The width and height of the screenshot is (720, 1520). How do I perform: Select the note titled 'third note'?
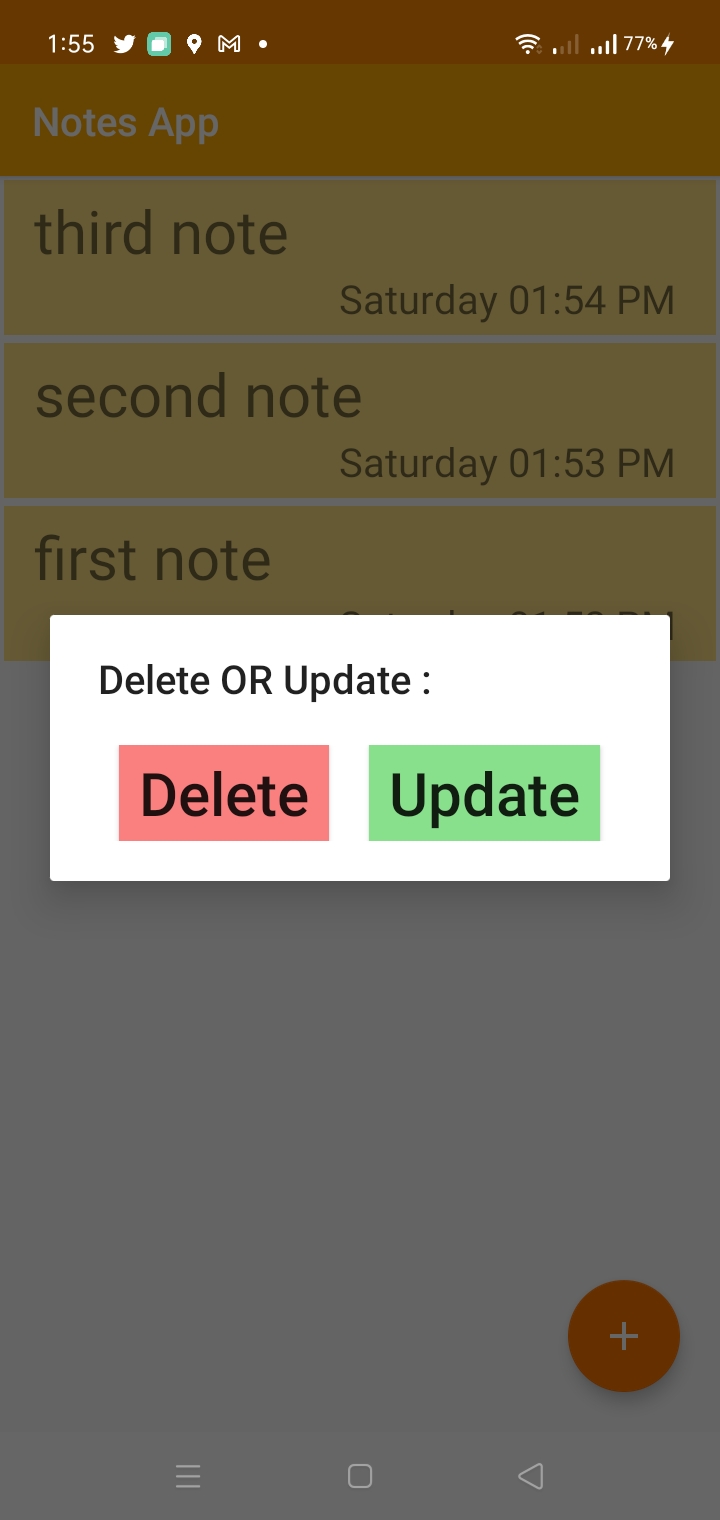(360, 255)
